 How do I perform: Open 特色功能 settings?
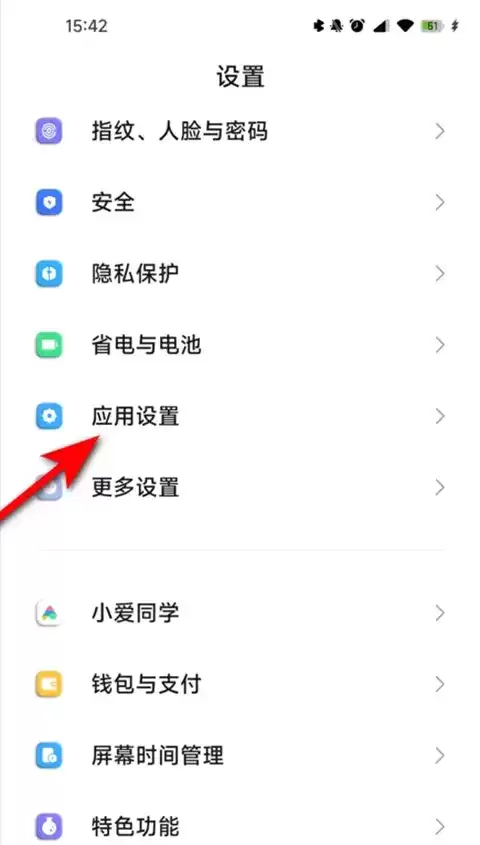(240, 826)
